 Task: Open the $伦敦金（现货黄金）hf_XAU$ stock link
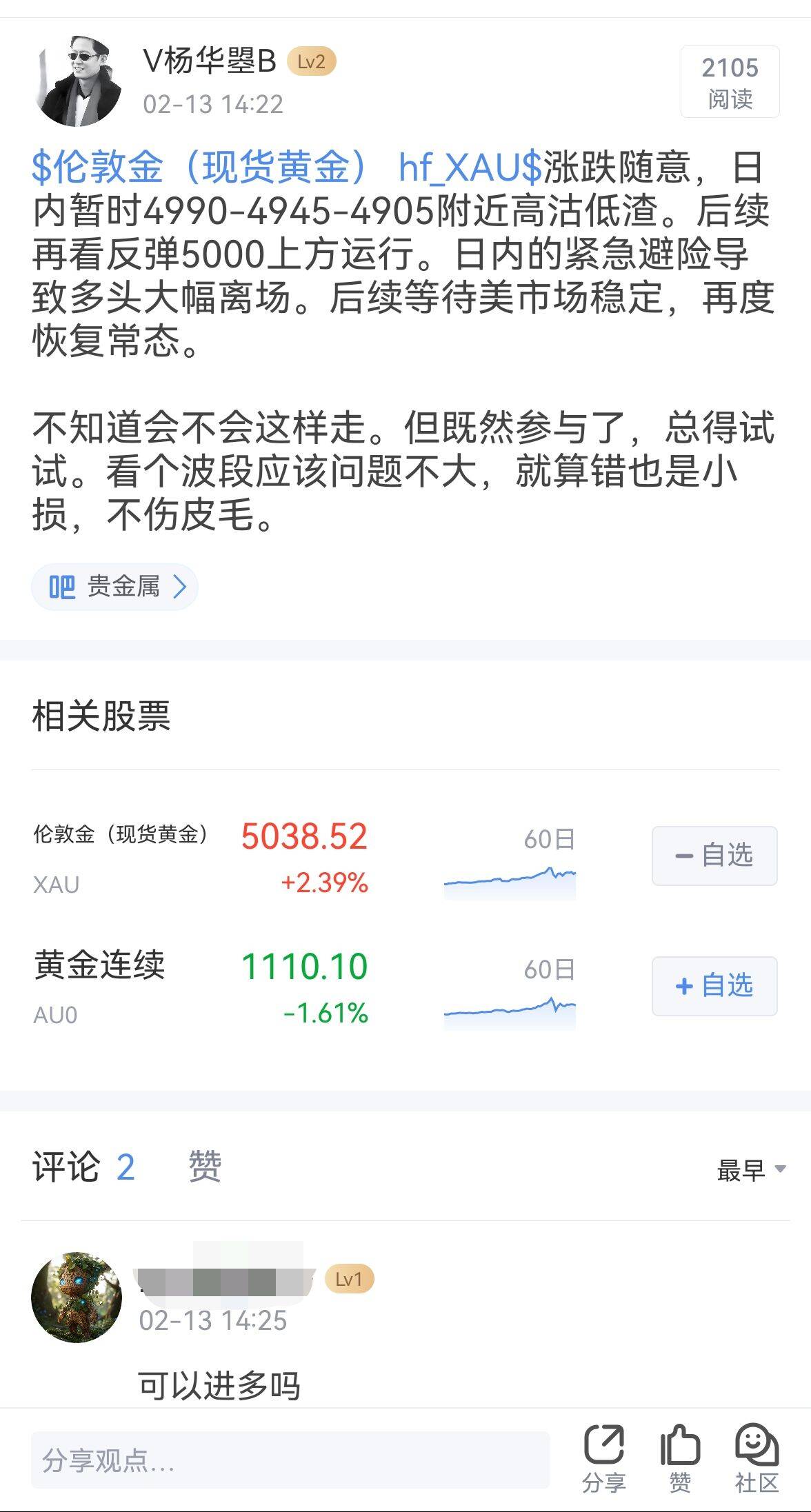click(x=286, y=168)
